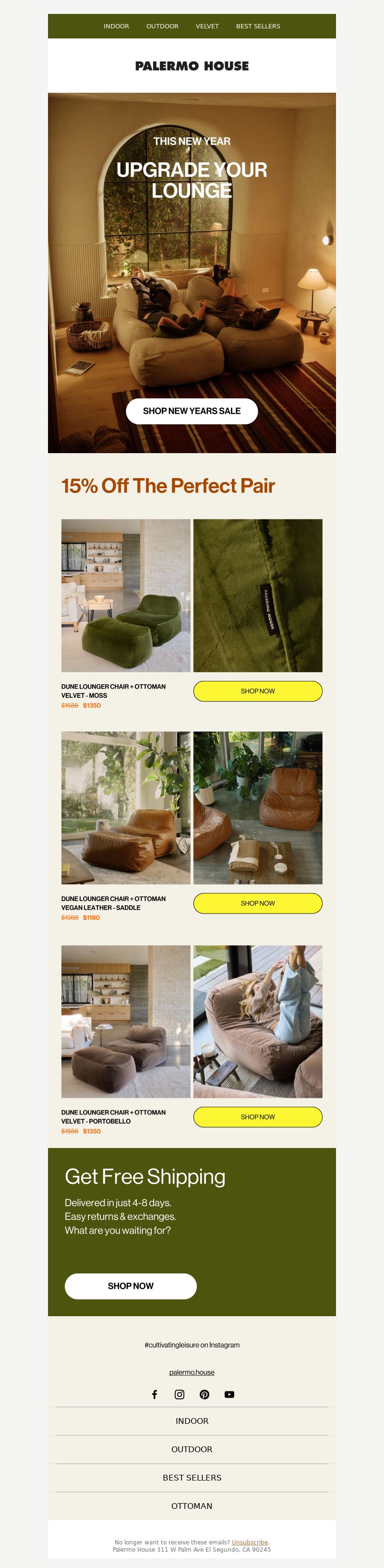
Task: Open Best Sellers in top bar
Action: (258, 26)
